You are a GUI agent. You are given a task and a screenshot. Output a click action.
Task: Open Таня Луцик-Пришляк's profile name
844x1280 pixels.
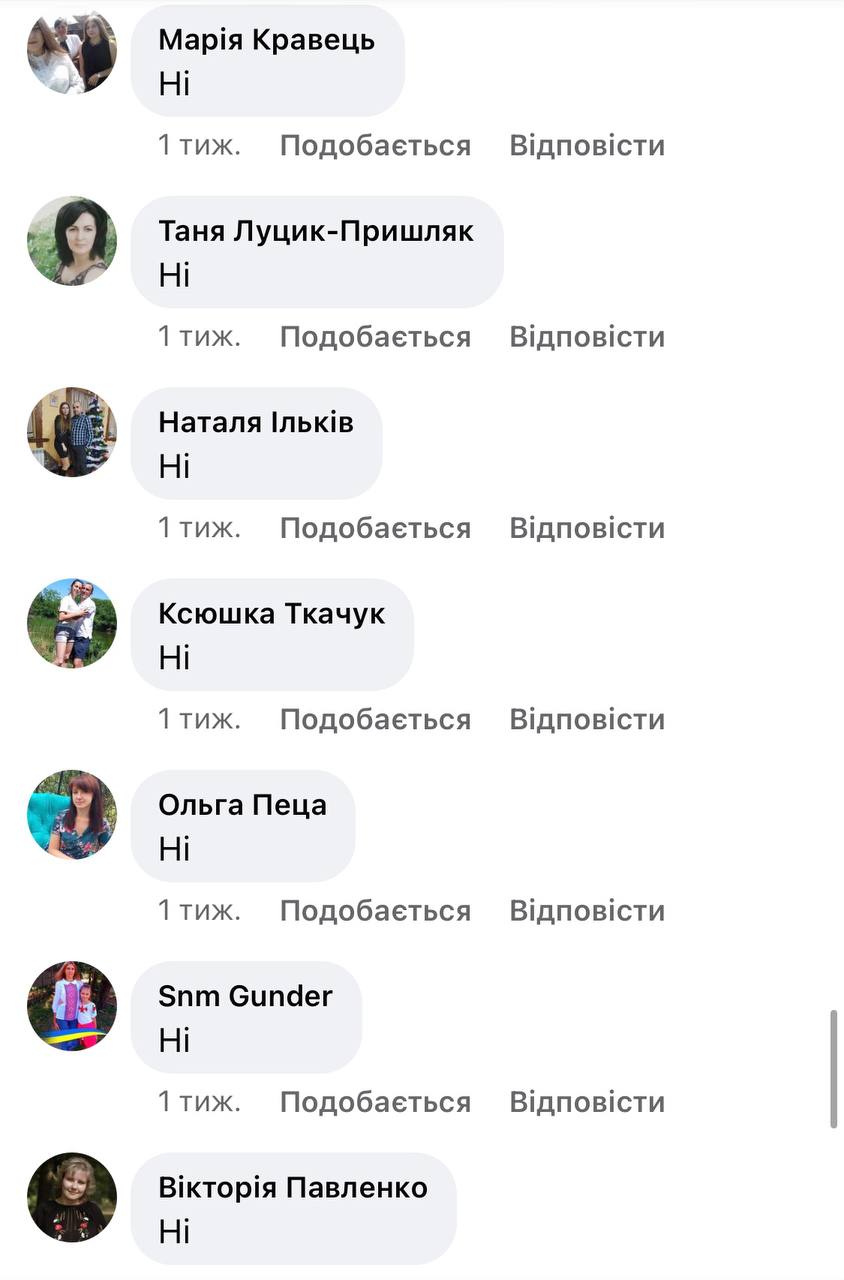click(x=316, y=231)
